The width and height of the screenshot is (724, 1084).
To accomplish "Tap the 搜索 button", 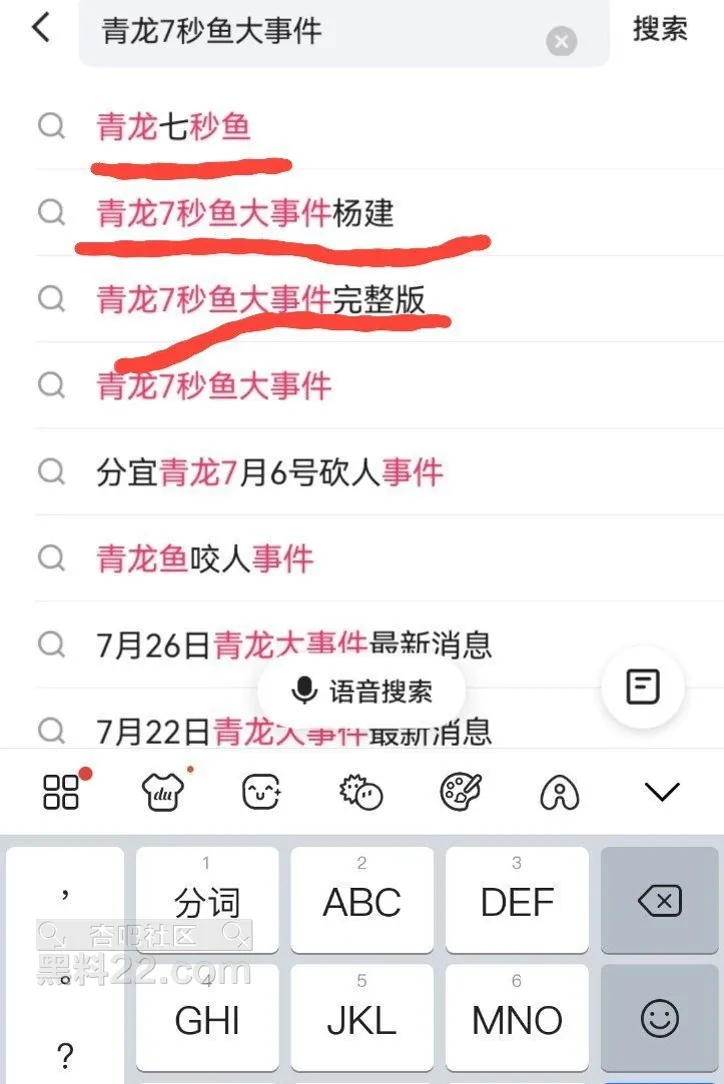I will pyautogui.click(x=660, y=29).
